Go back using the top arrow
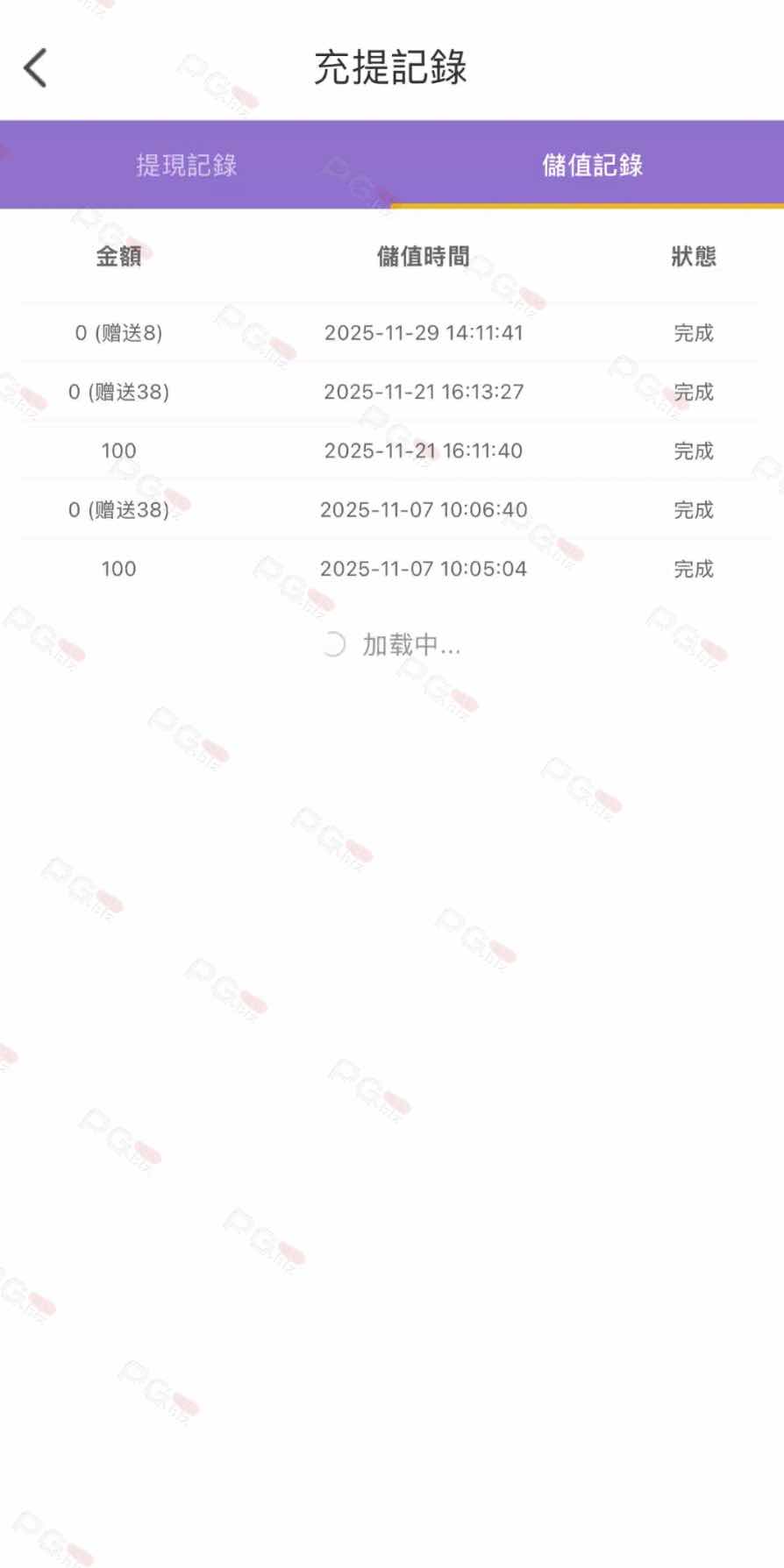Screen dimensions: 784x1568 (x=35, y=68)
